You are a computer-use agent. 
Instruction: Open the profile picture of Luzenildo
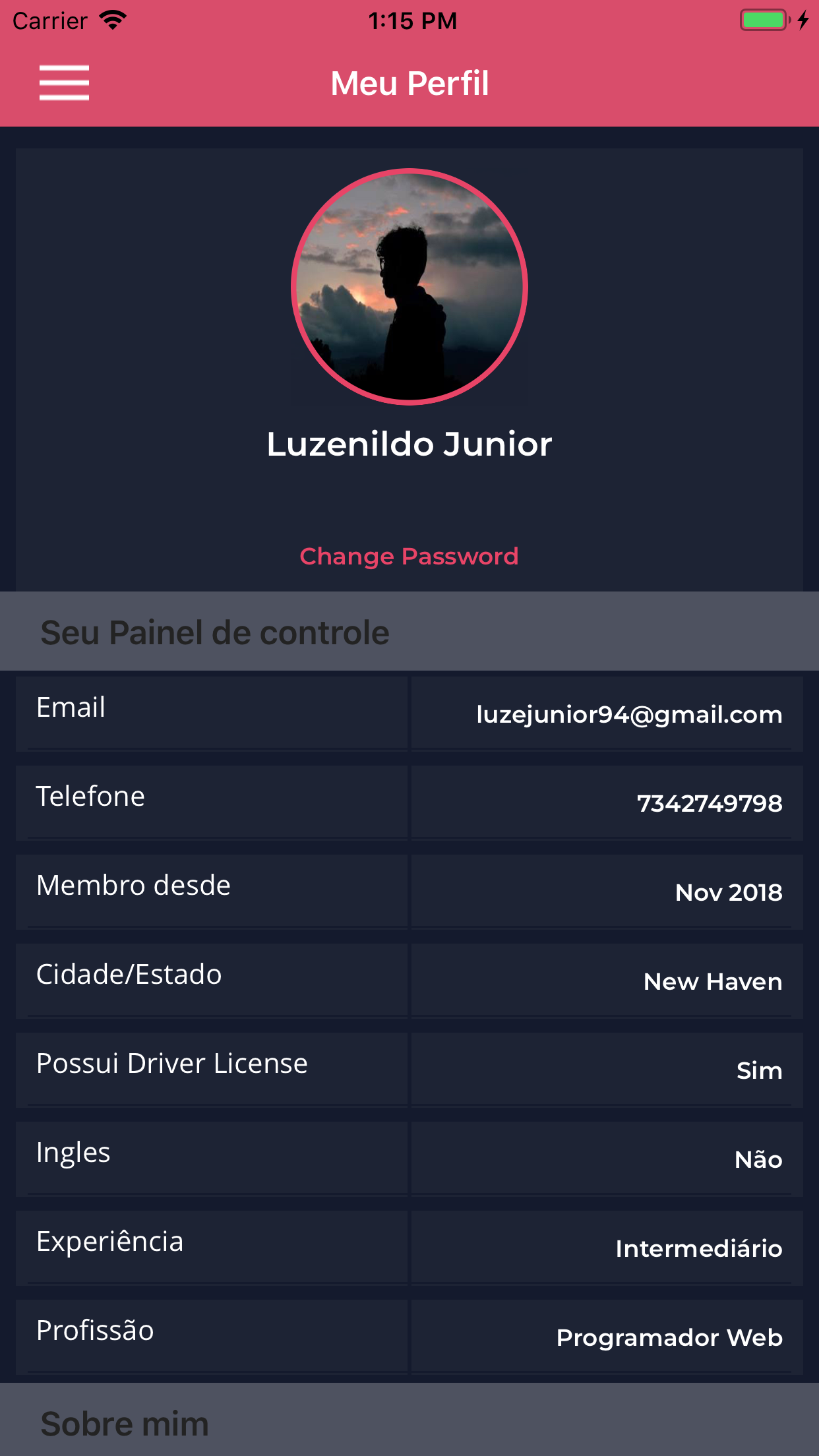coord(409,286)
